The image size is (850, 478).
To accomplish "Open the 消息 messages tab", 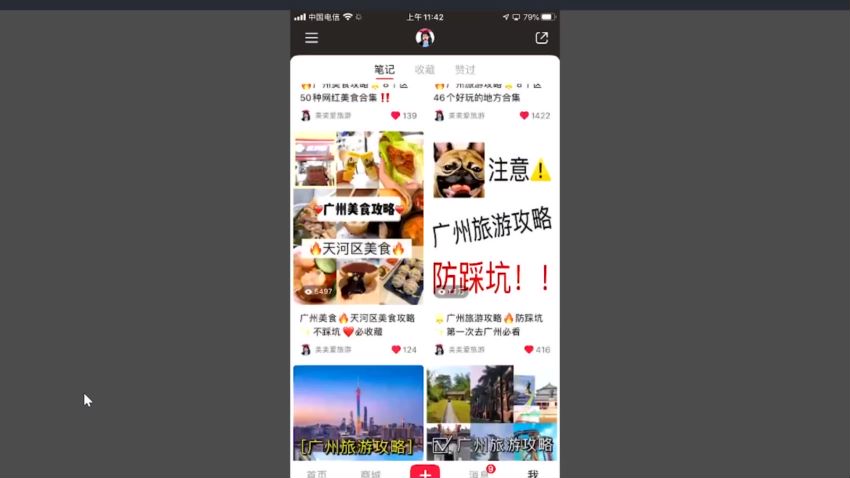I will (479, 473).
